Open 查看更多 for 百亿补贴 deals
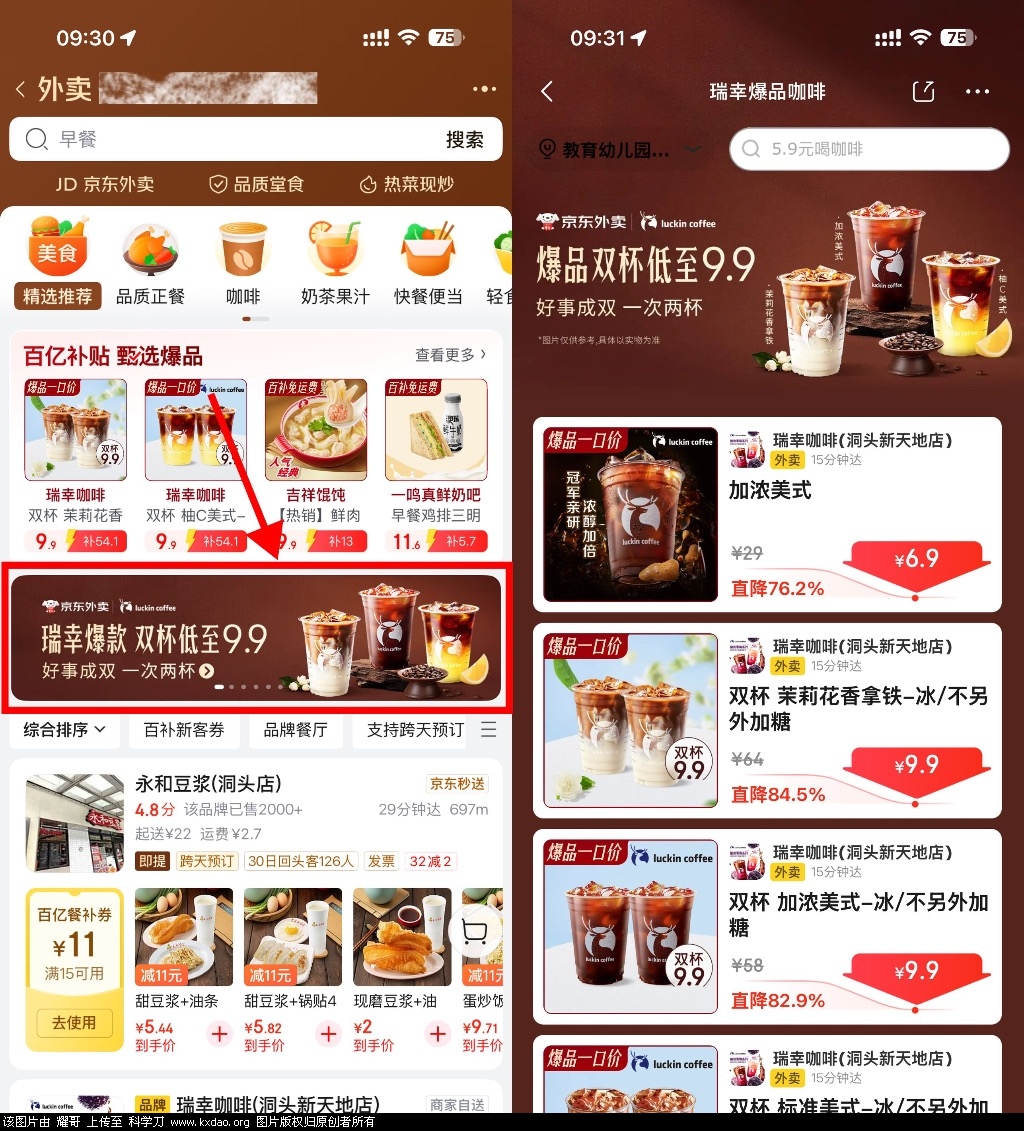Viewport: 1024px width, 1131px height. [450, 355]
